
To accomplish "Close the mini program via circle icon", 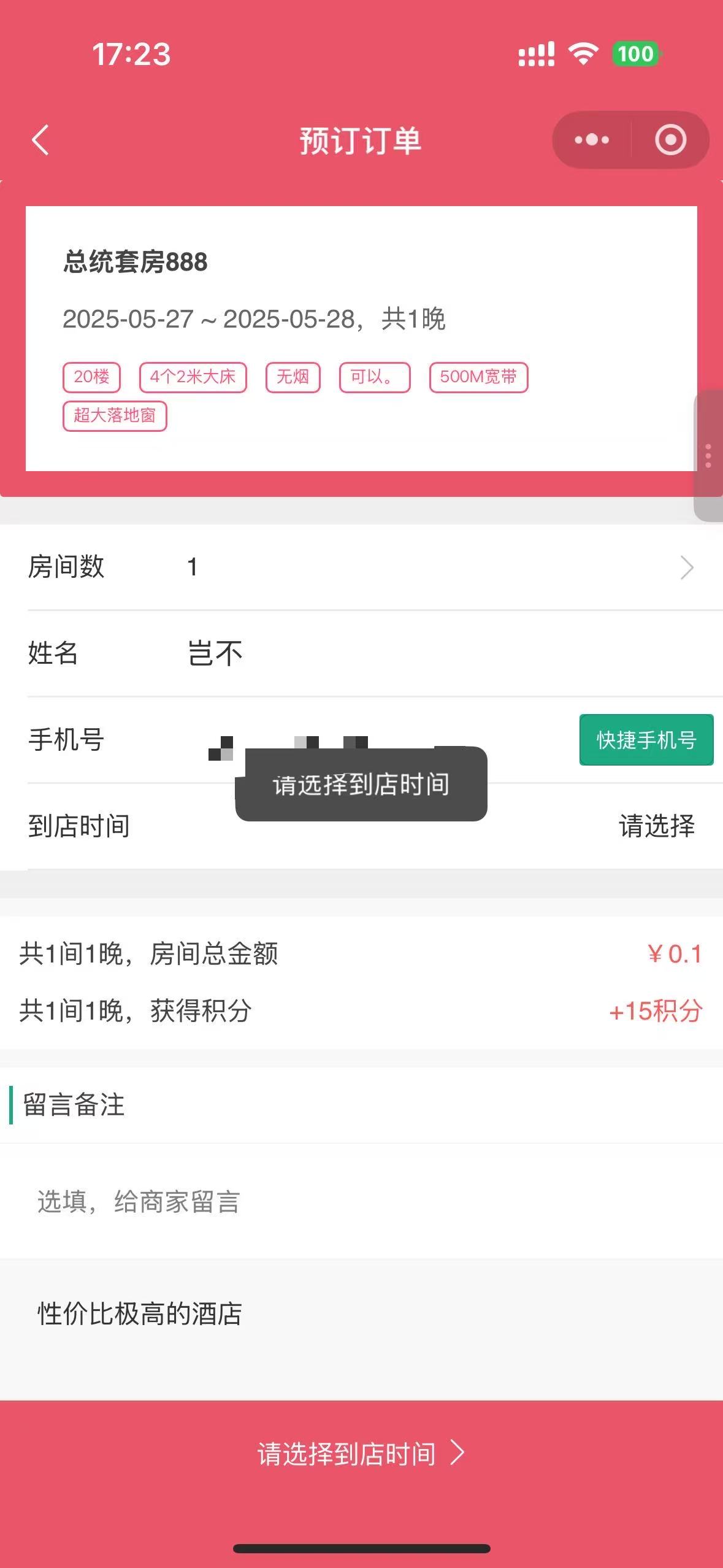I will 670,140.
